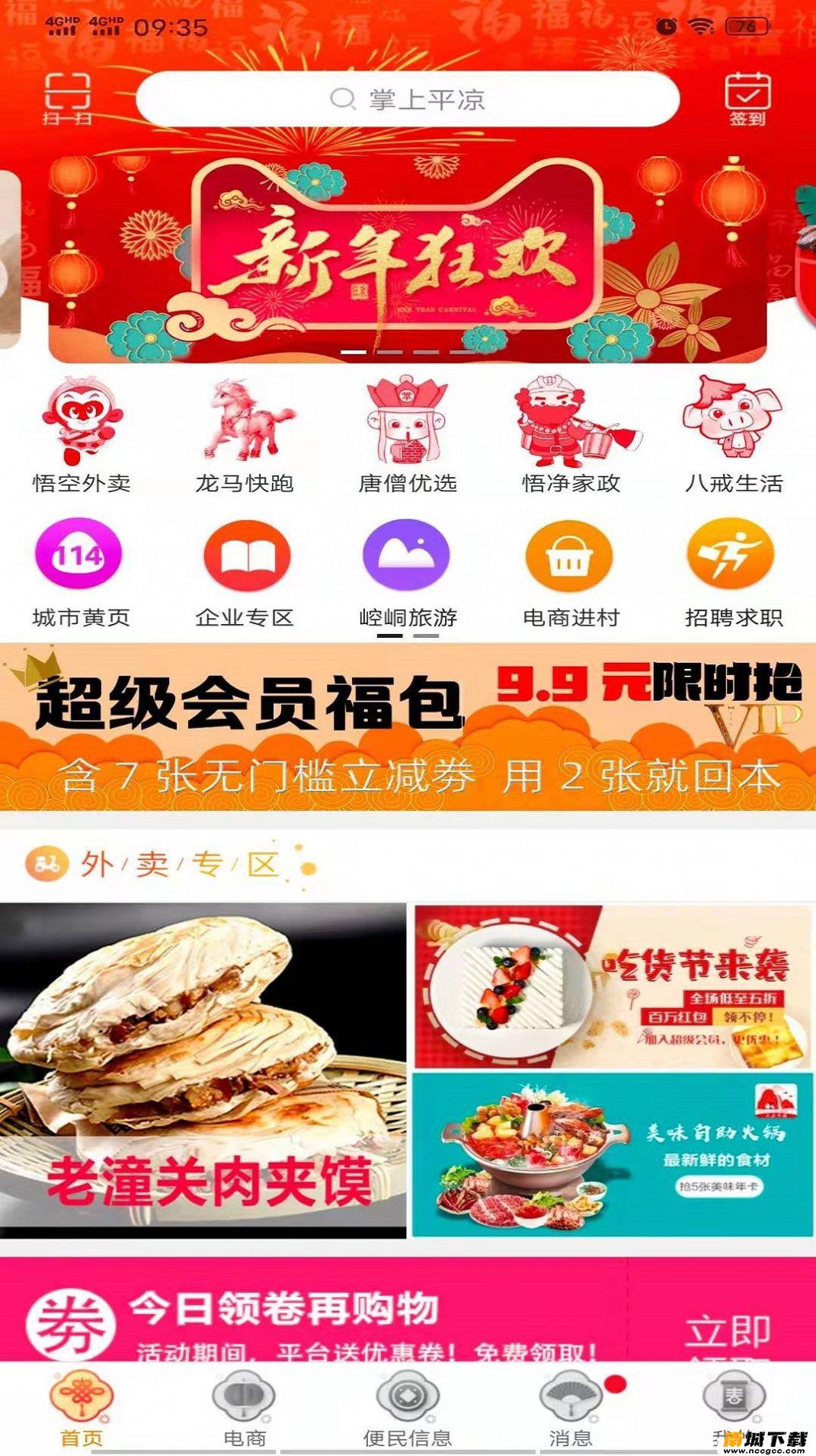Open 崆峒旅游 travel section

(x=408, y=572)
